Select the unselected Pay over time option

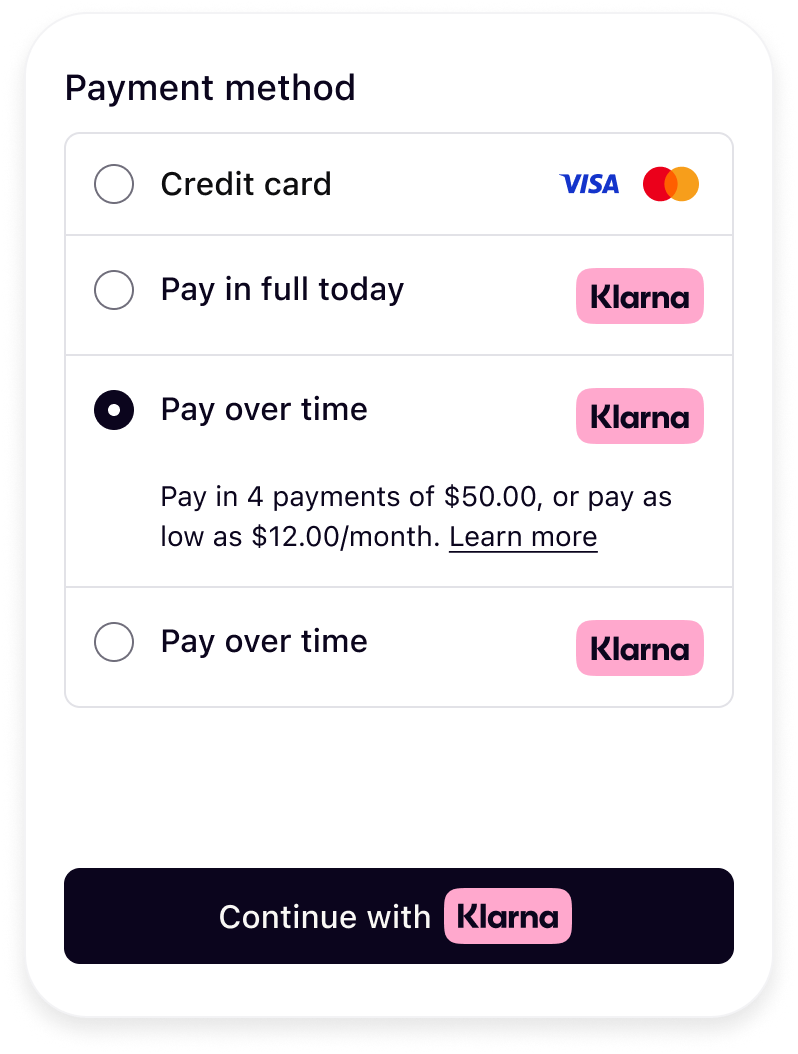(x=114, y=642)
